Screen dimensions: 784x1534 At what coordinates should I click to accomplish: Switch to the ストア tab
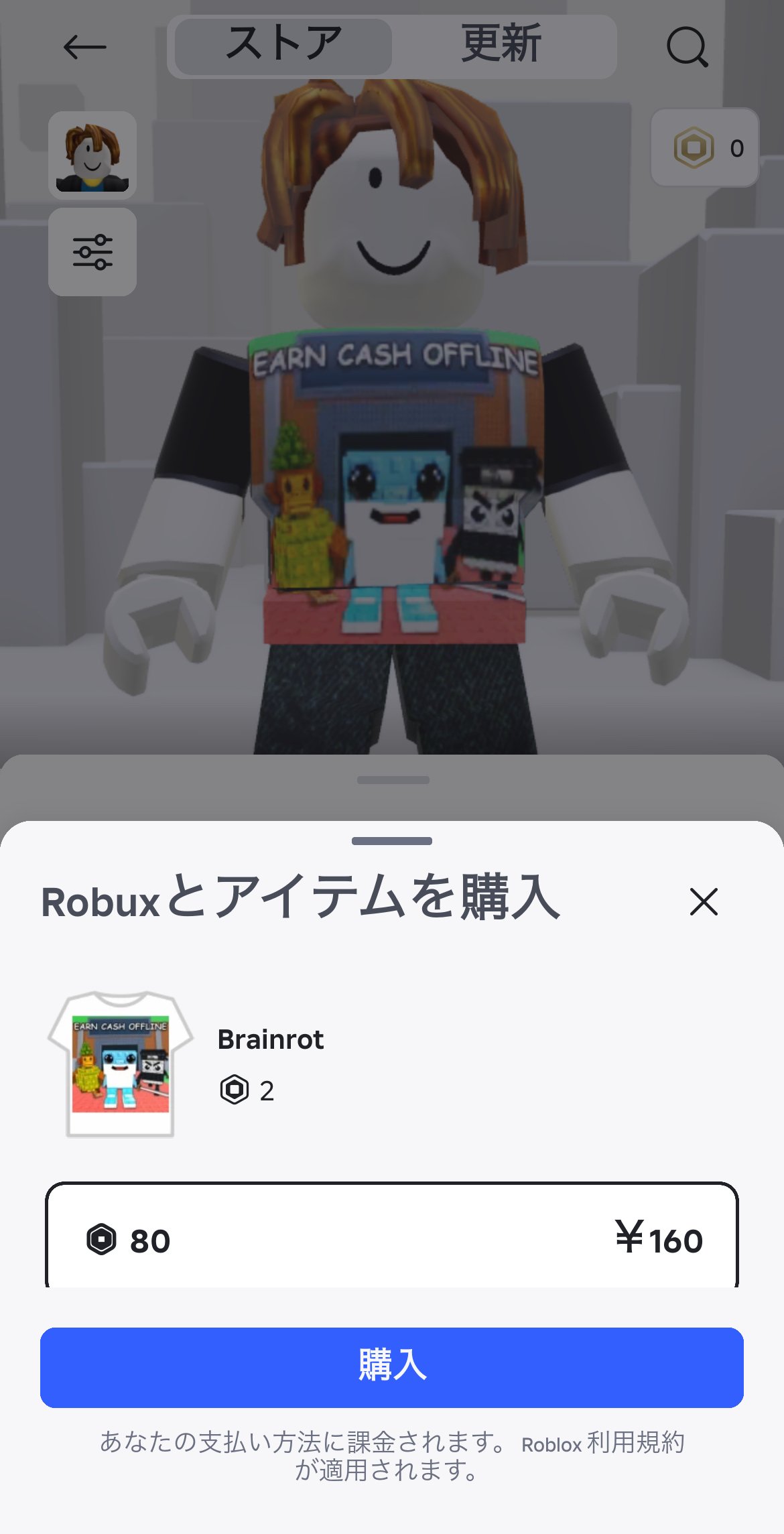point(281,45)
